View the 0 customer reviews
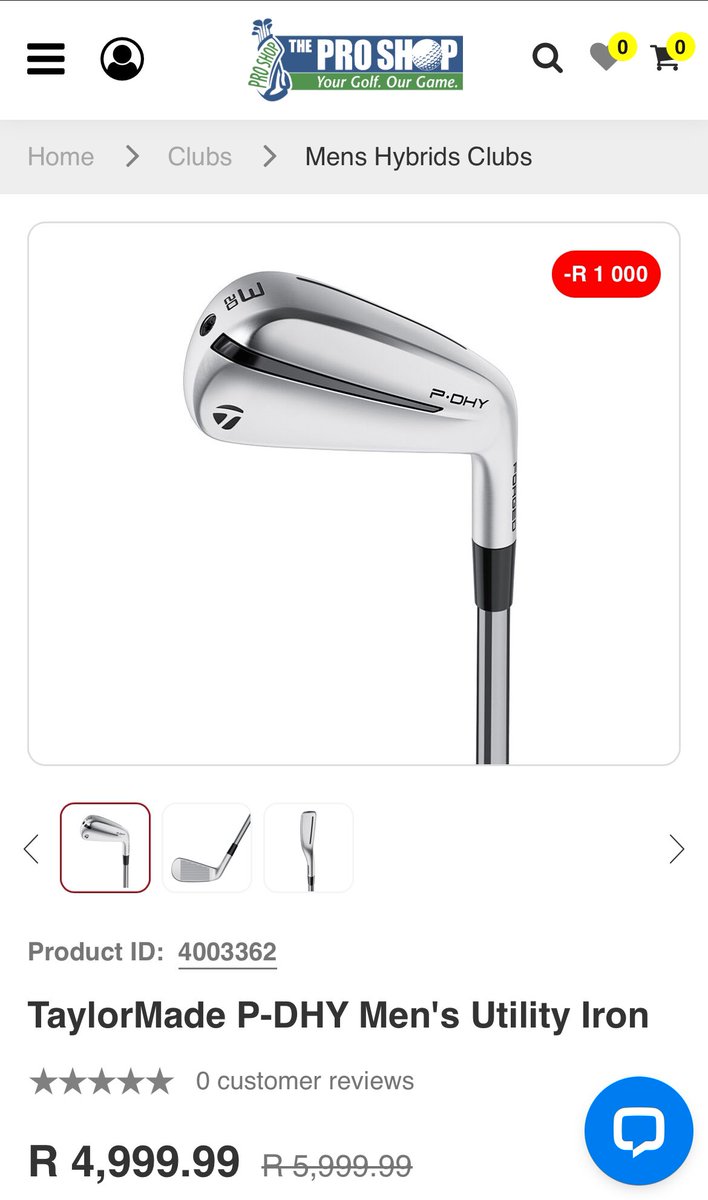 (305, 1081)
